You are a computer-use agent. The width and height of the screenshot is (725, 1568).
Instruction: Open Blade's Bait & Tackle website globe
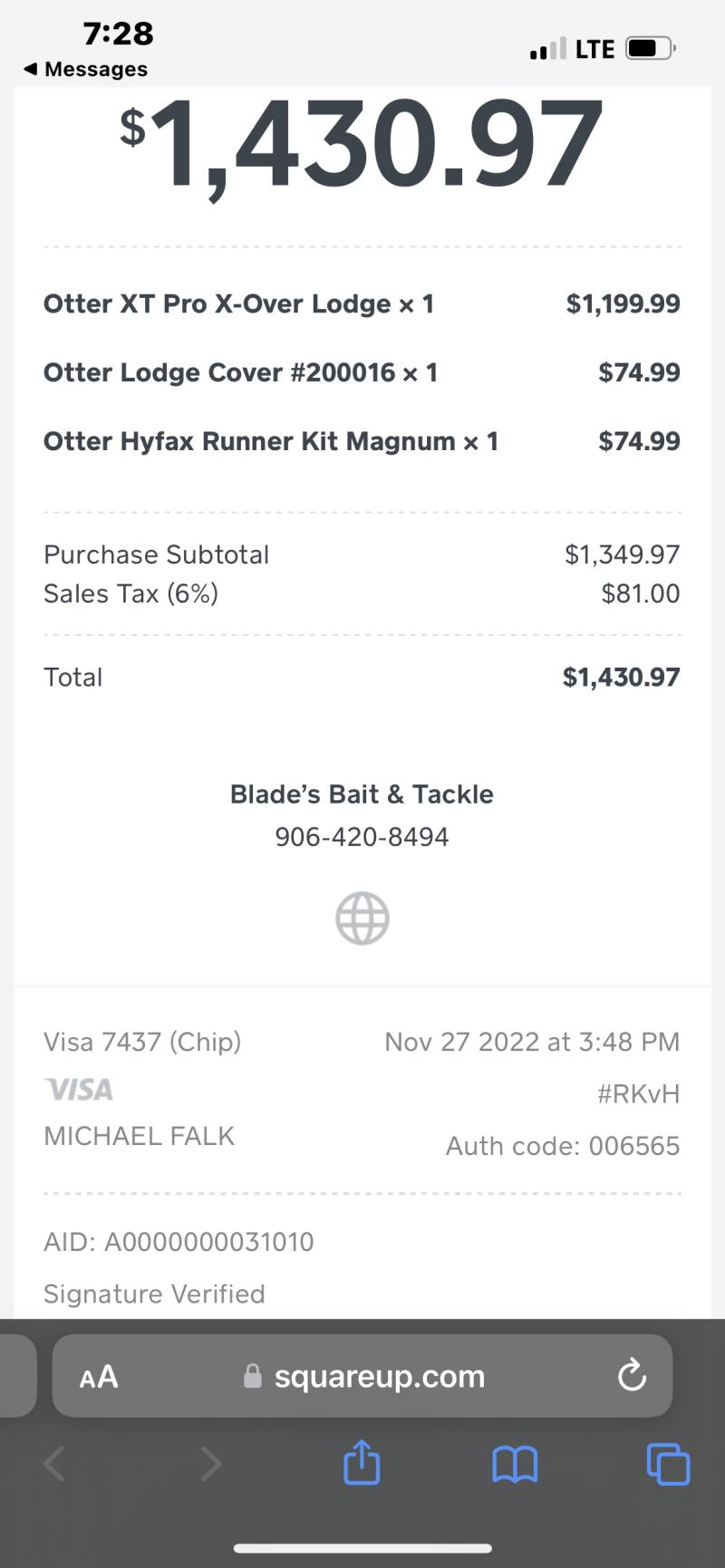(362, 919)
